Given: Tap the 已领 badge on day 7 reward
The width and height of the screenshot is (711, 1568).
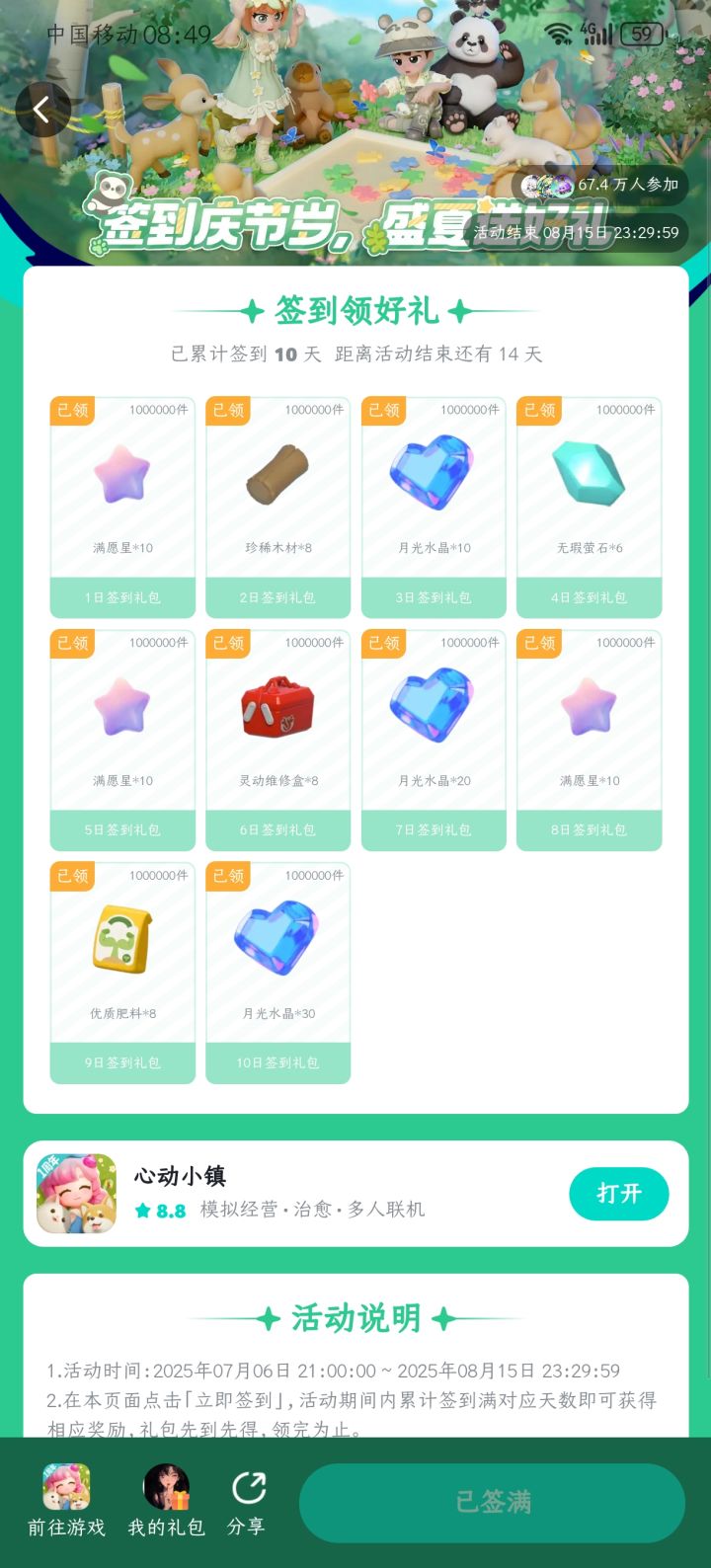Looking at the screenshot, I should 382,644.
